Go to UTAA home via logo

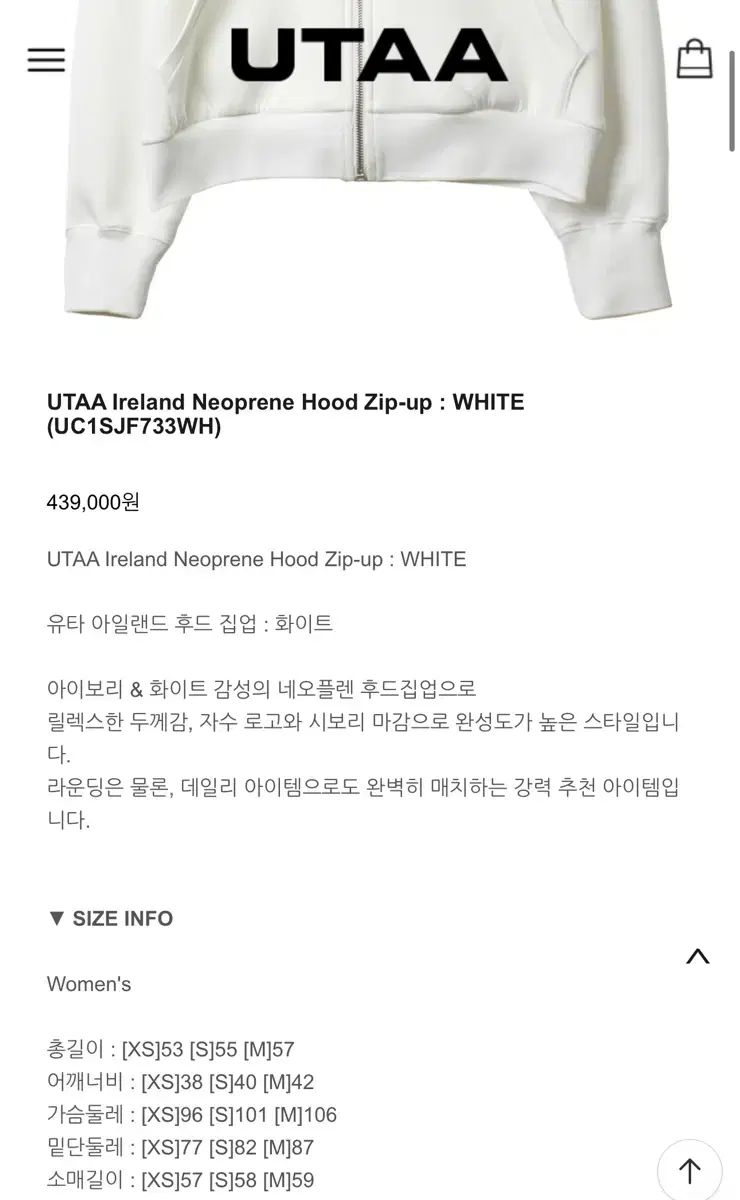[x=369, y=56]
